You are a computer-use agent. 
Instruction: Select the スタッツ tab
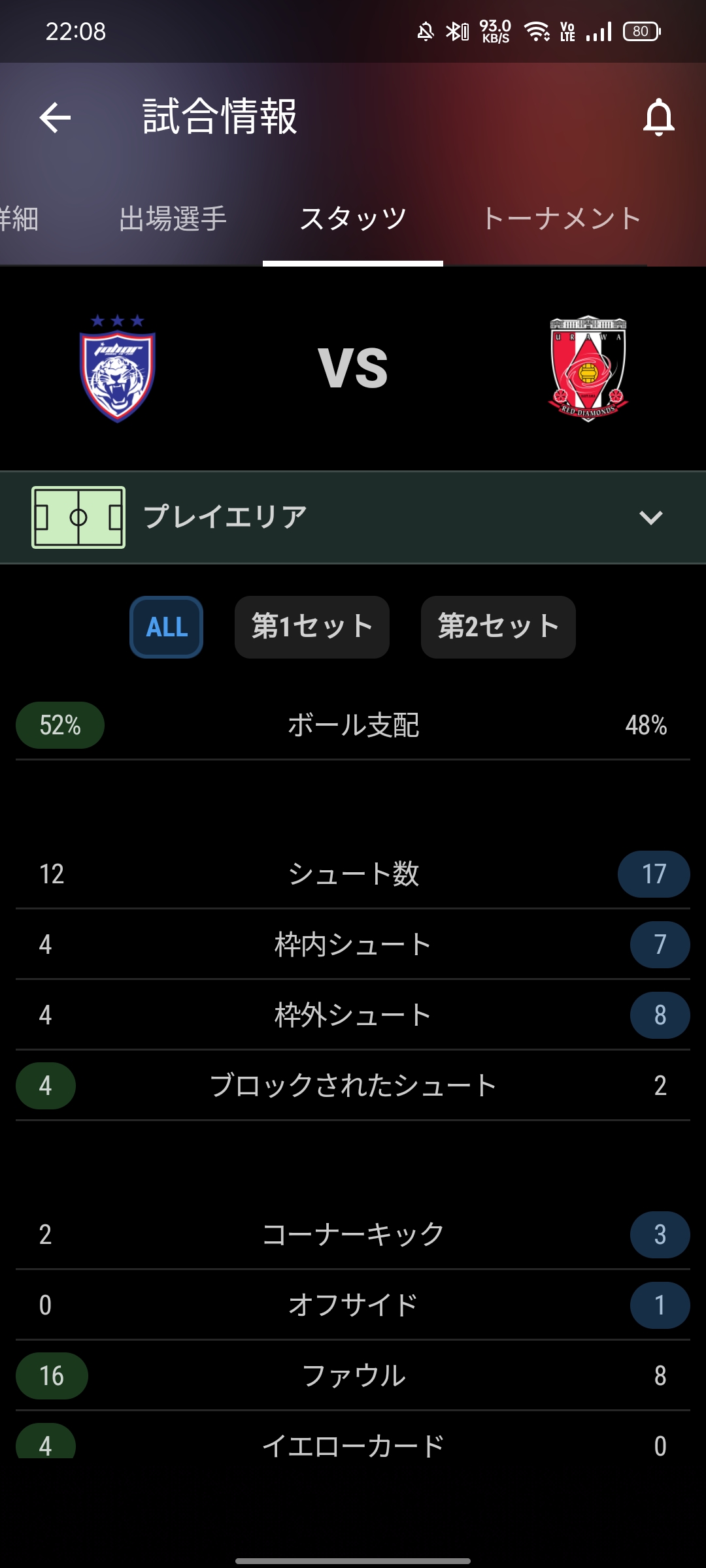point(353,219)
